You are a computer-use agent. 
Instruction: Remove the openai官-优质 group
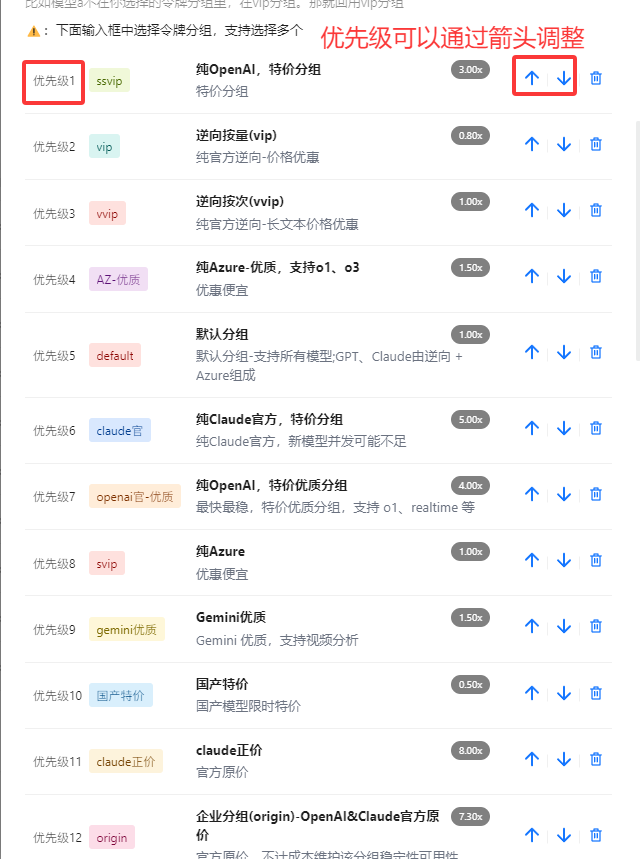596,494
